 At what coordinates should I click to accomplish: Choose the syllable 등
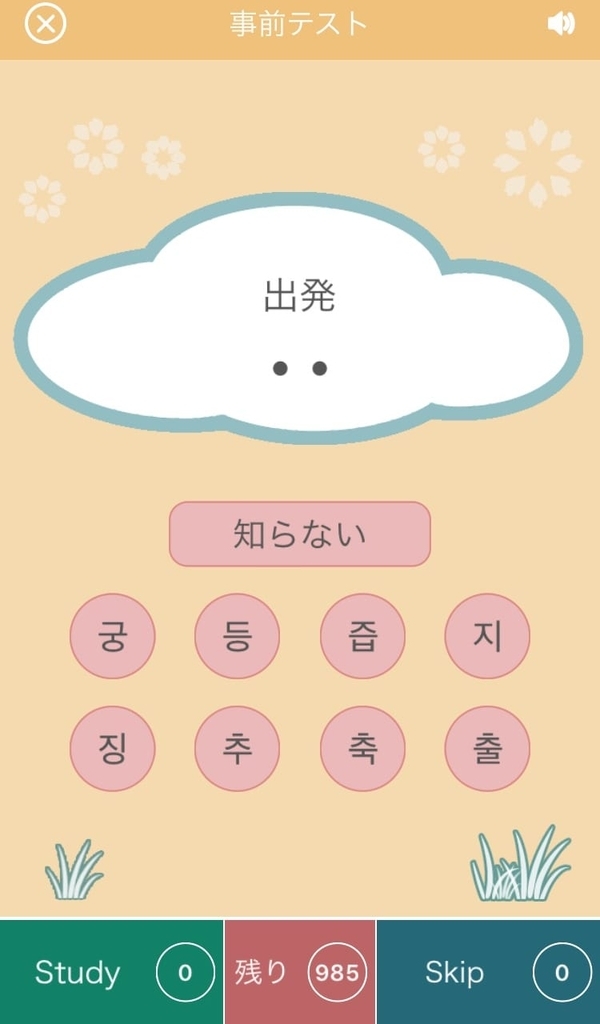237,636
